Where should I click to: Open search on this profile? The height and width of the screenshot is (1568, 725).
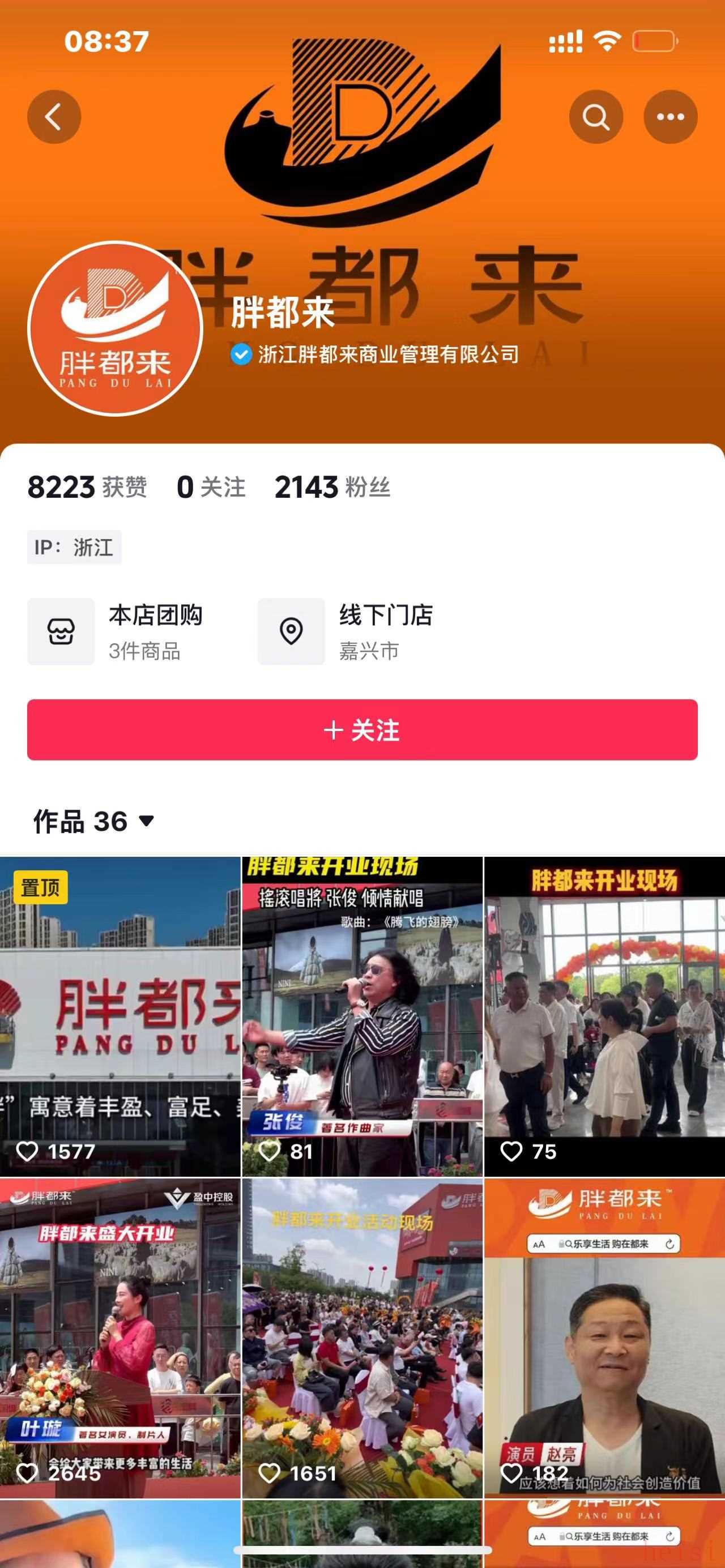(x=595, y=117)
